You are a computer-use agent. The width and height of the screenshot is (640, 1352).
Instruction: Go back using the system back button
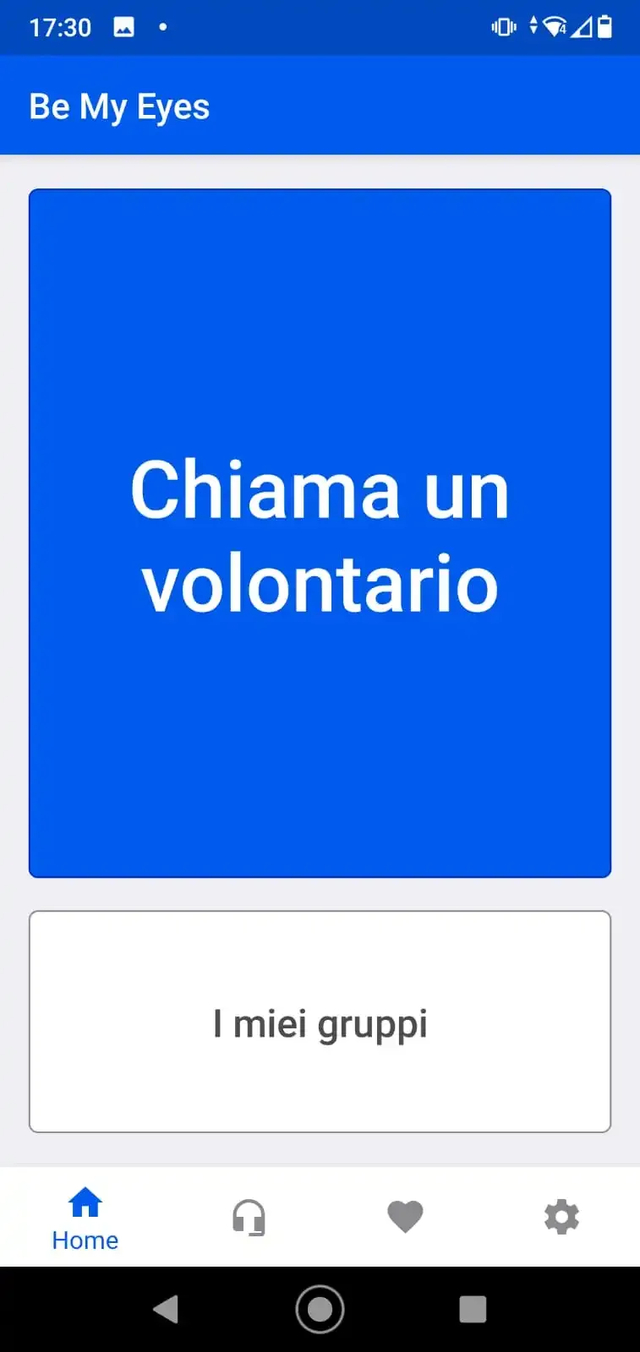[x=166, y=1309]
